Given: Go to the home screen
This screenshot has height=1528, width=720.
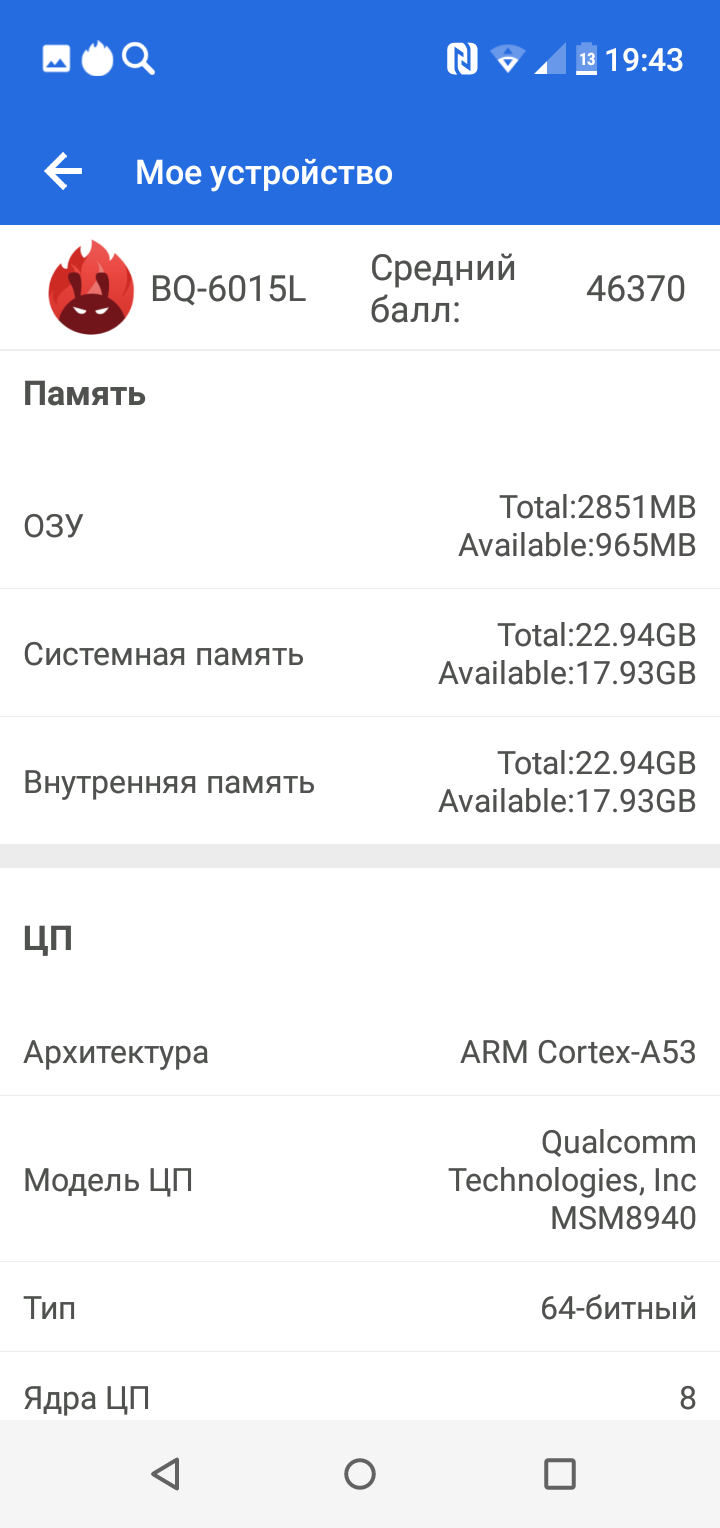Looking at the screenshot, I should point(360,1474).
